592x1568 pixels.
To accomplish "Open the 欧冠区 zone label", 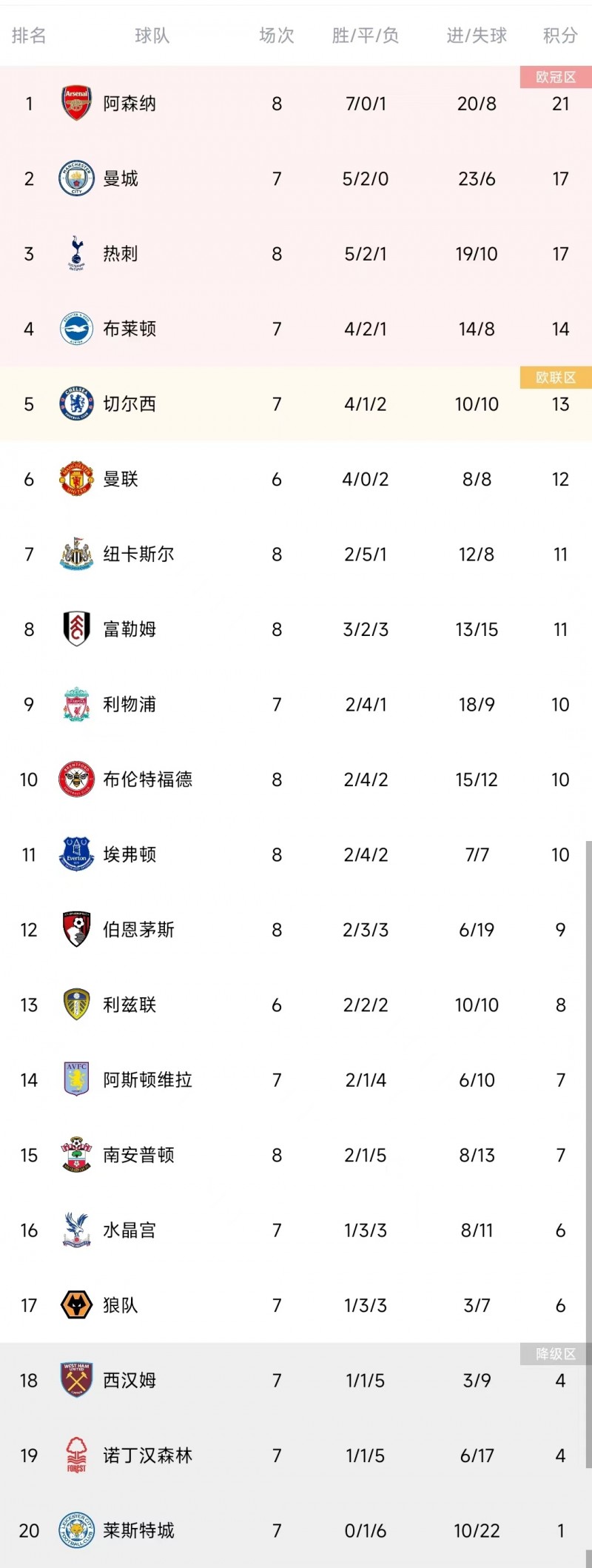I will [556, 77].
